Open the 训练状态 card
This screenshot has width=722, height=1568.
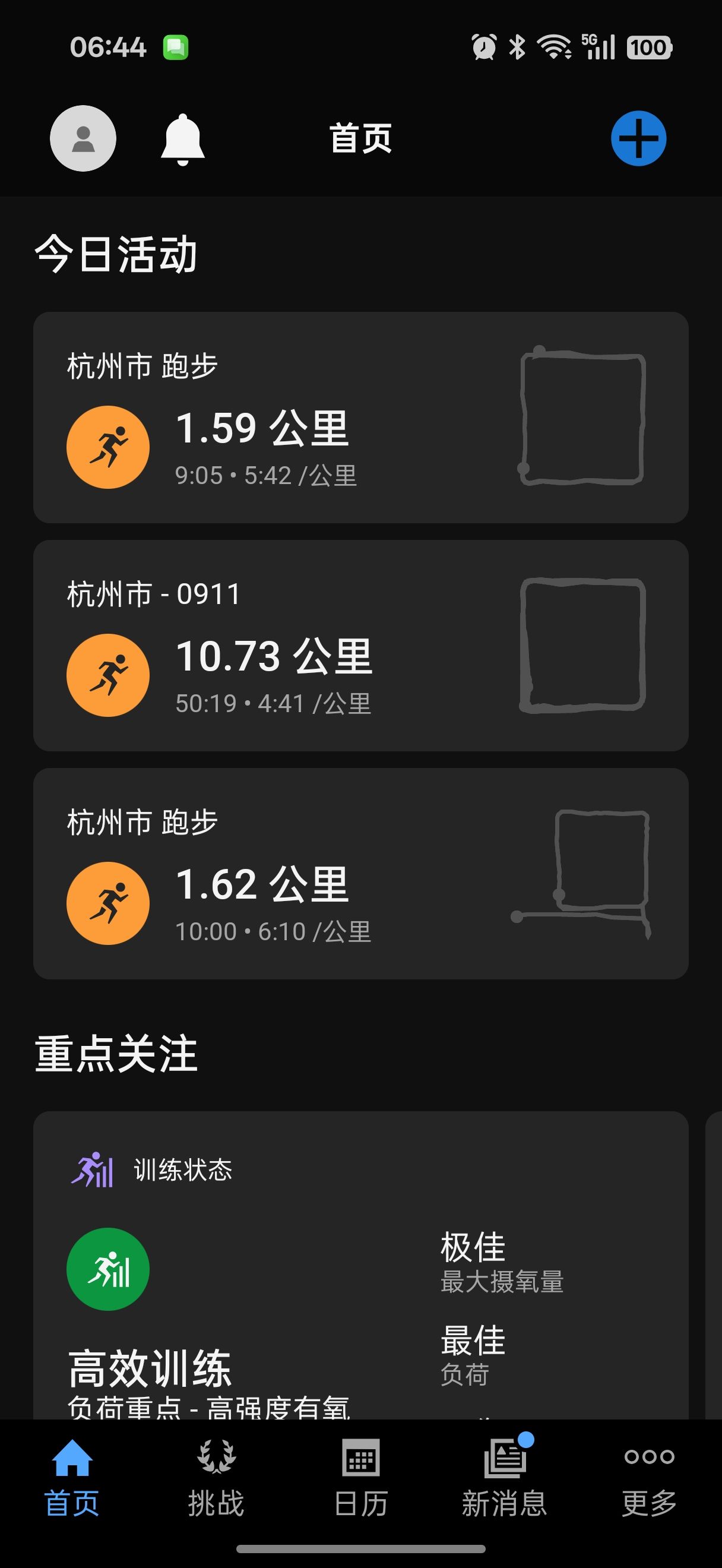tap(360, 1266)
